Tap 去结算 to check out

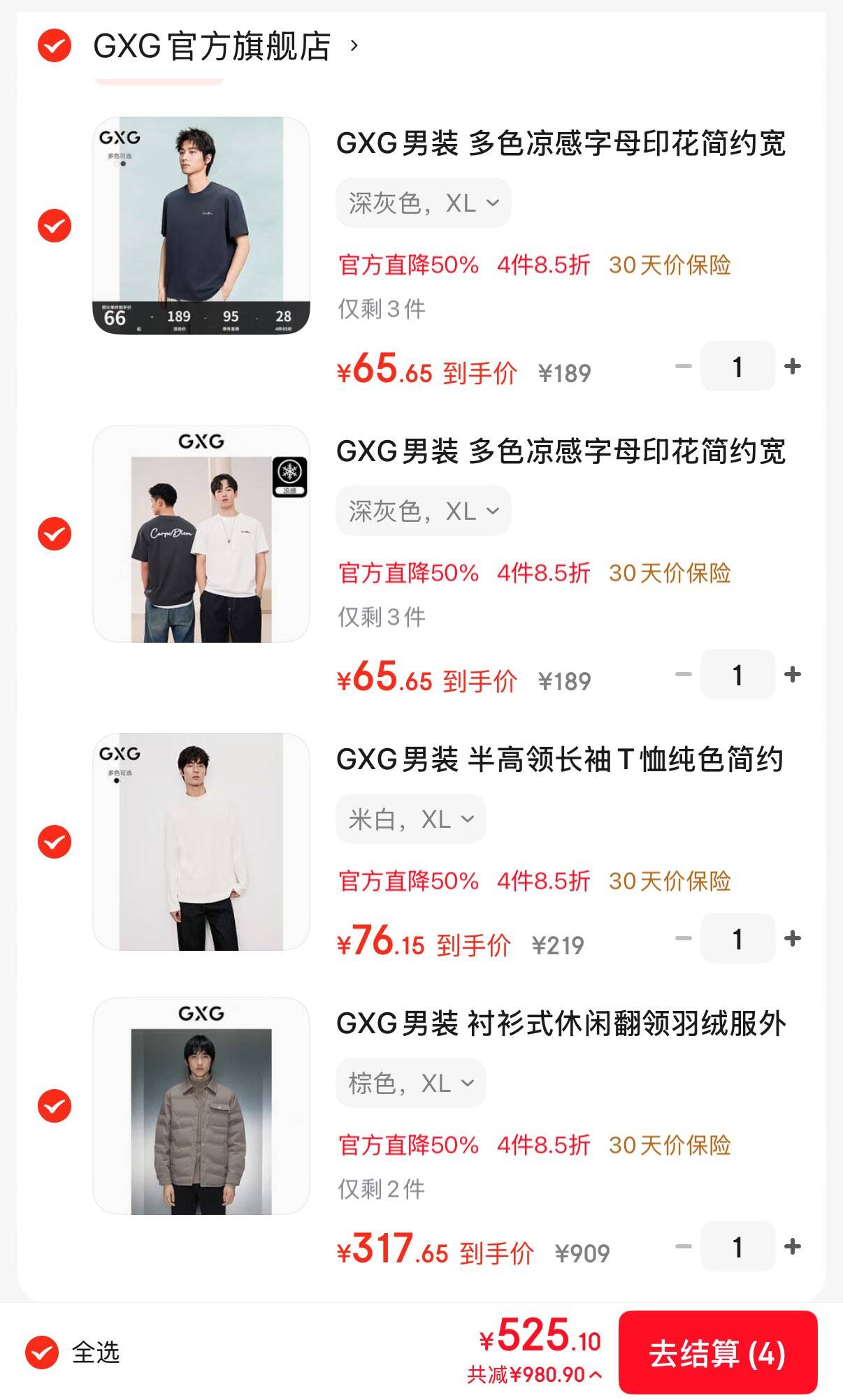coord(717,1353)
